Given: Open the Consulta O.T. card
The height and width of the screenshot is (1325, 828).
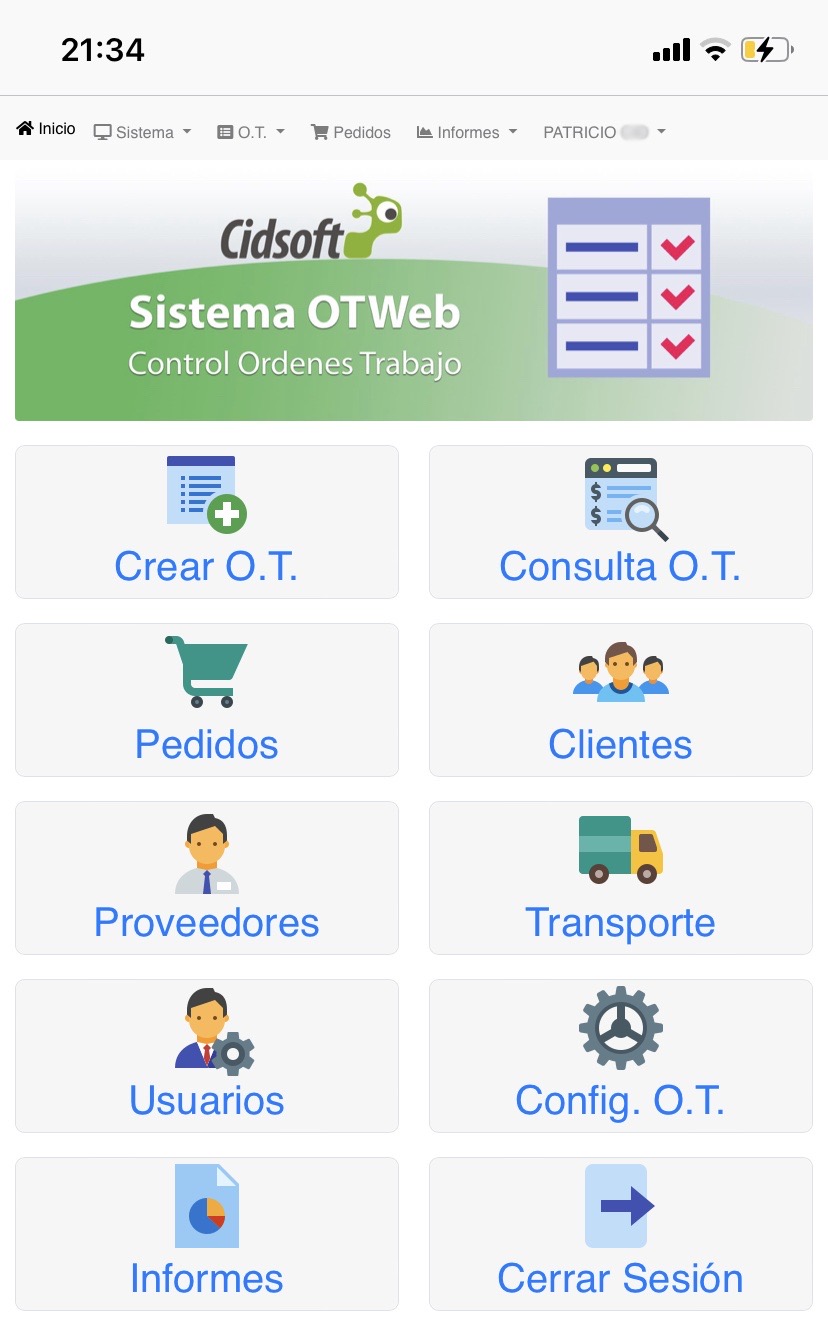Looking at the screenshot, I should point(621,522).
